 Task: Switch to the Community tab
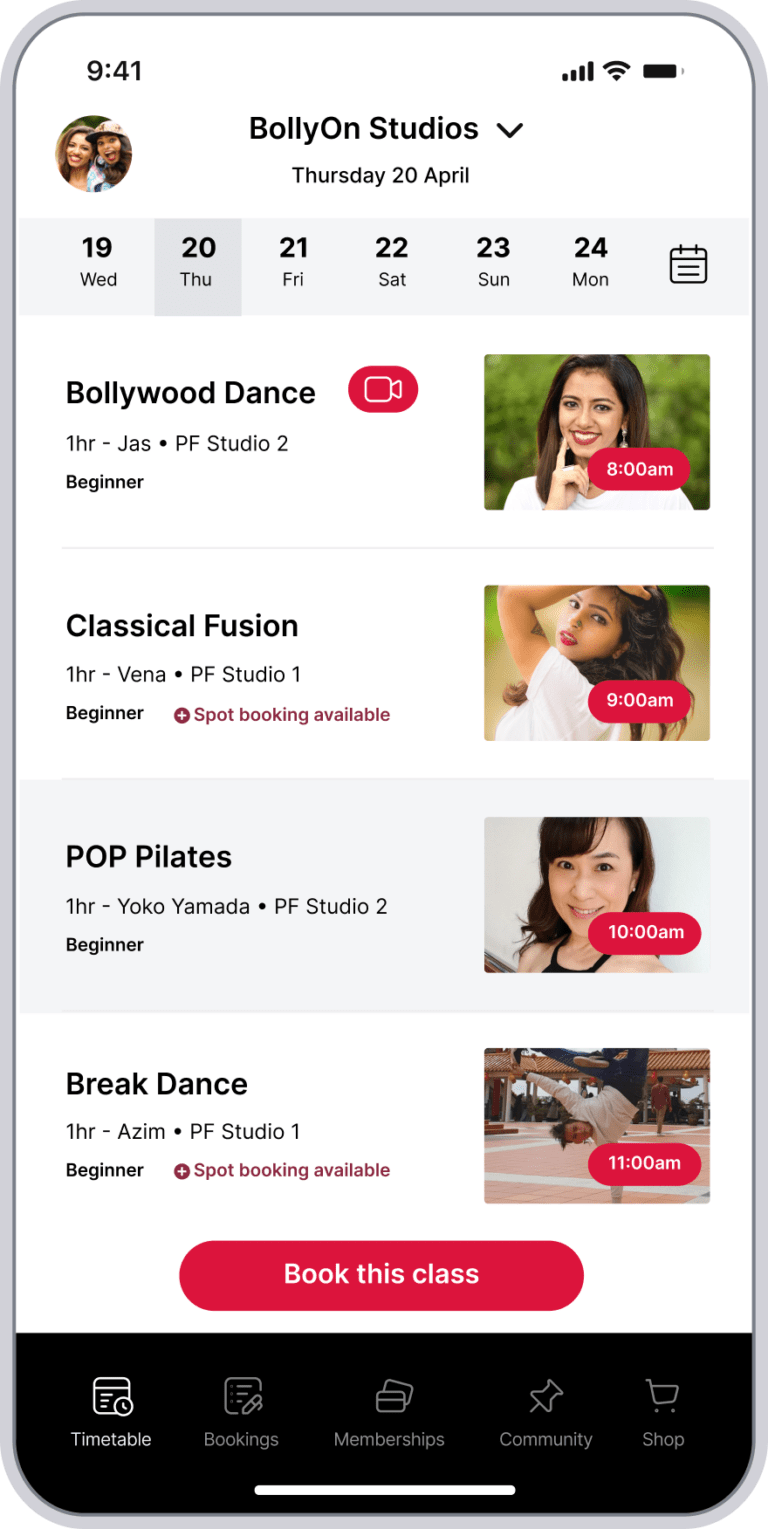coord(546,1412)
